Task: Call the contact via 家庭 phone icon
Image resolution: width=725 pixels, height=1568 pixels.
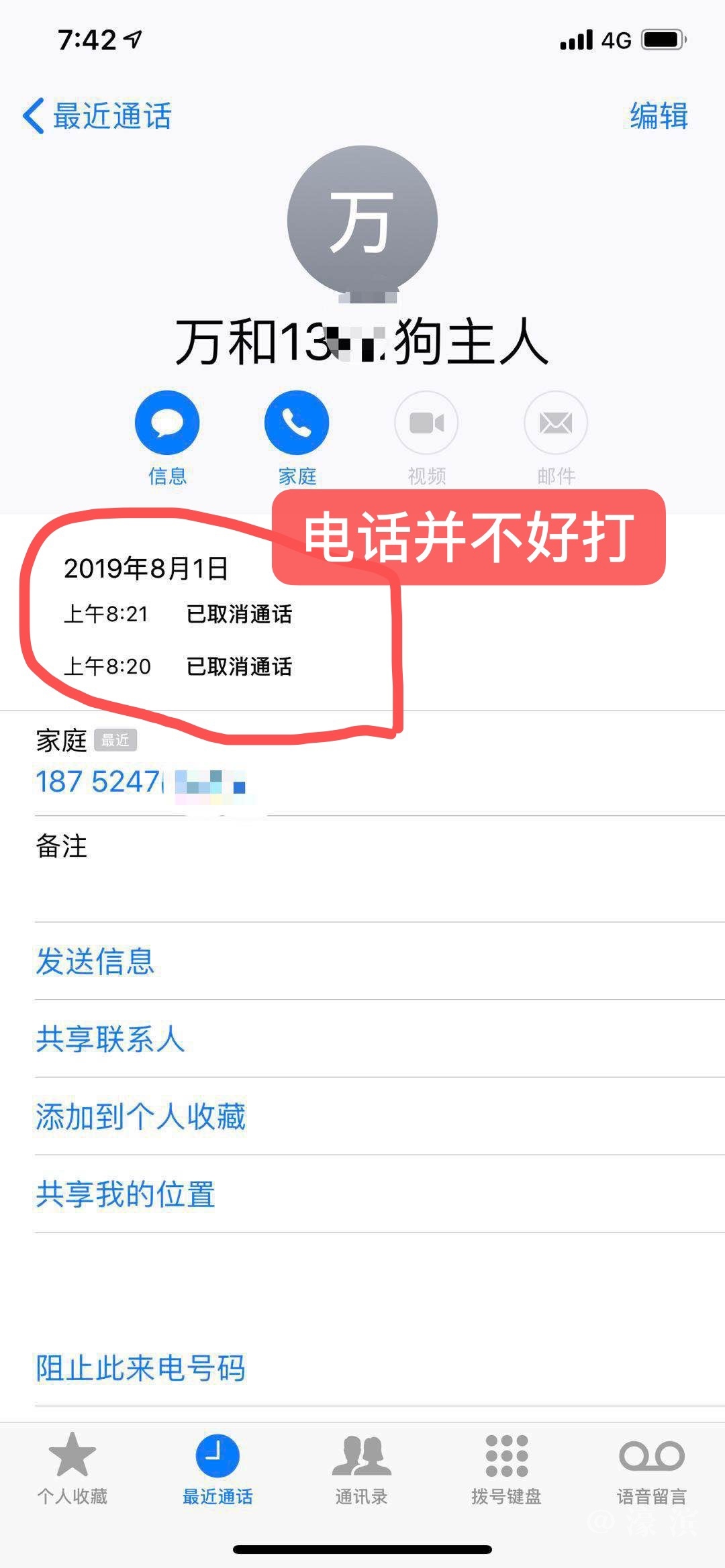Action: [x=297, y=423]
